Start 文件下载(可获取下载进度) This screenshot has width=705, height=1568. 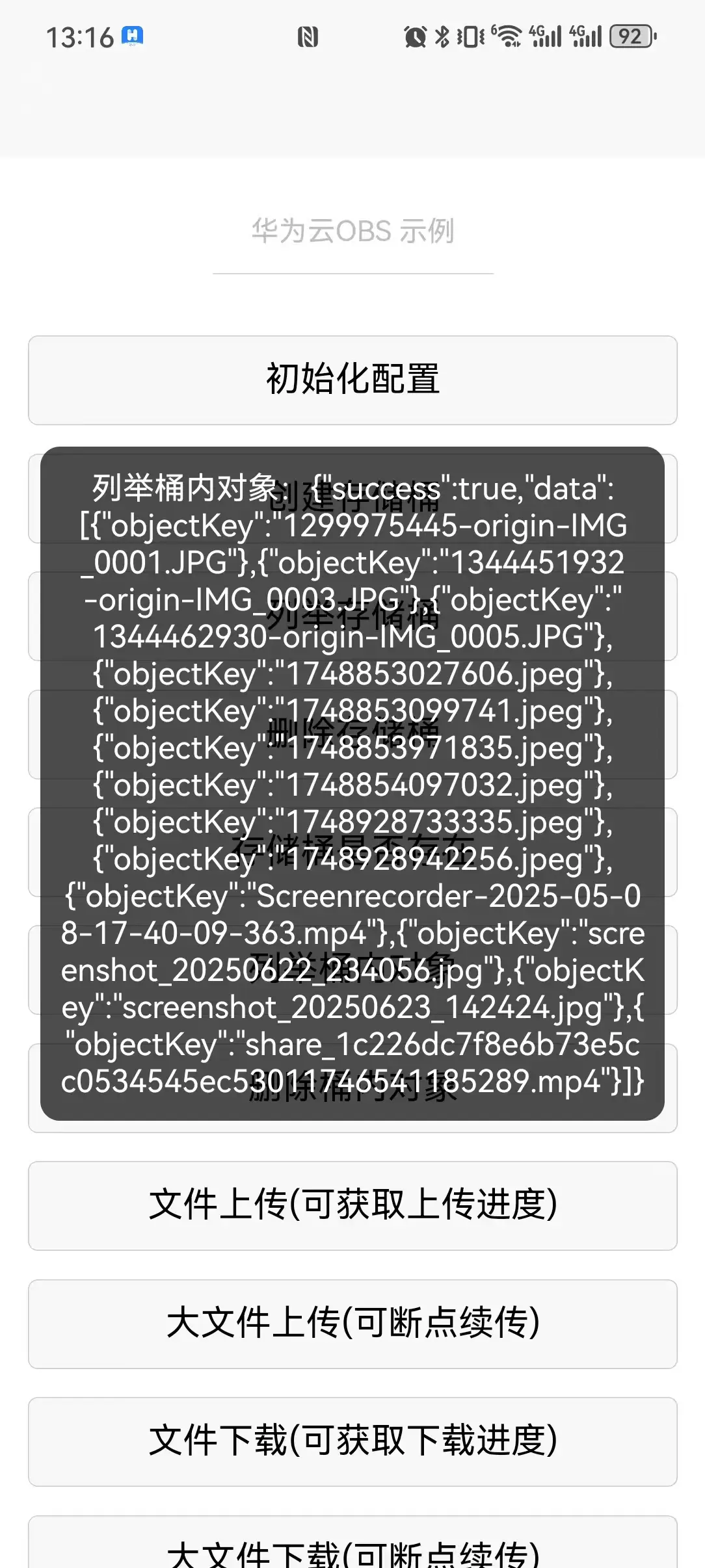coord(352,1441)
